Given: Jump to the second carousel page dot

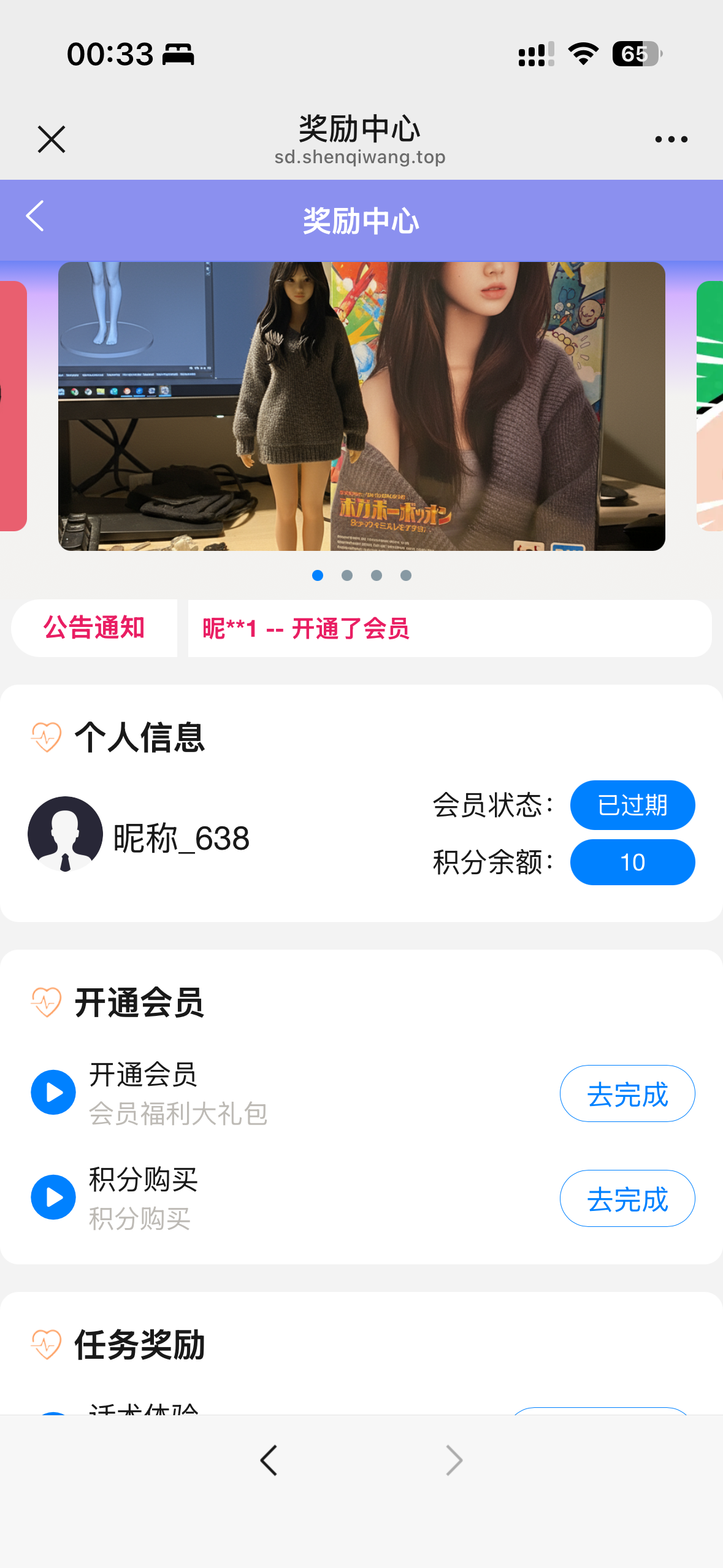Looking at the screenshot, I should 347,575.
